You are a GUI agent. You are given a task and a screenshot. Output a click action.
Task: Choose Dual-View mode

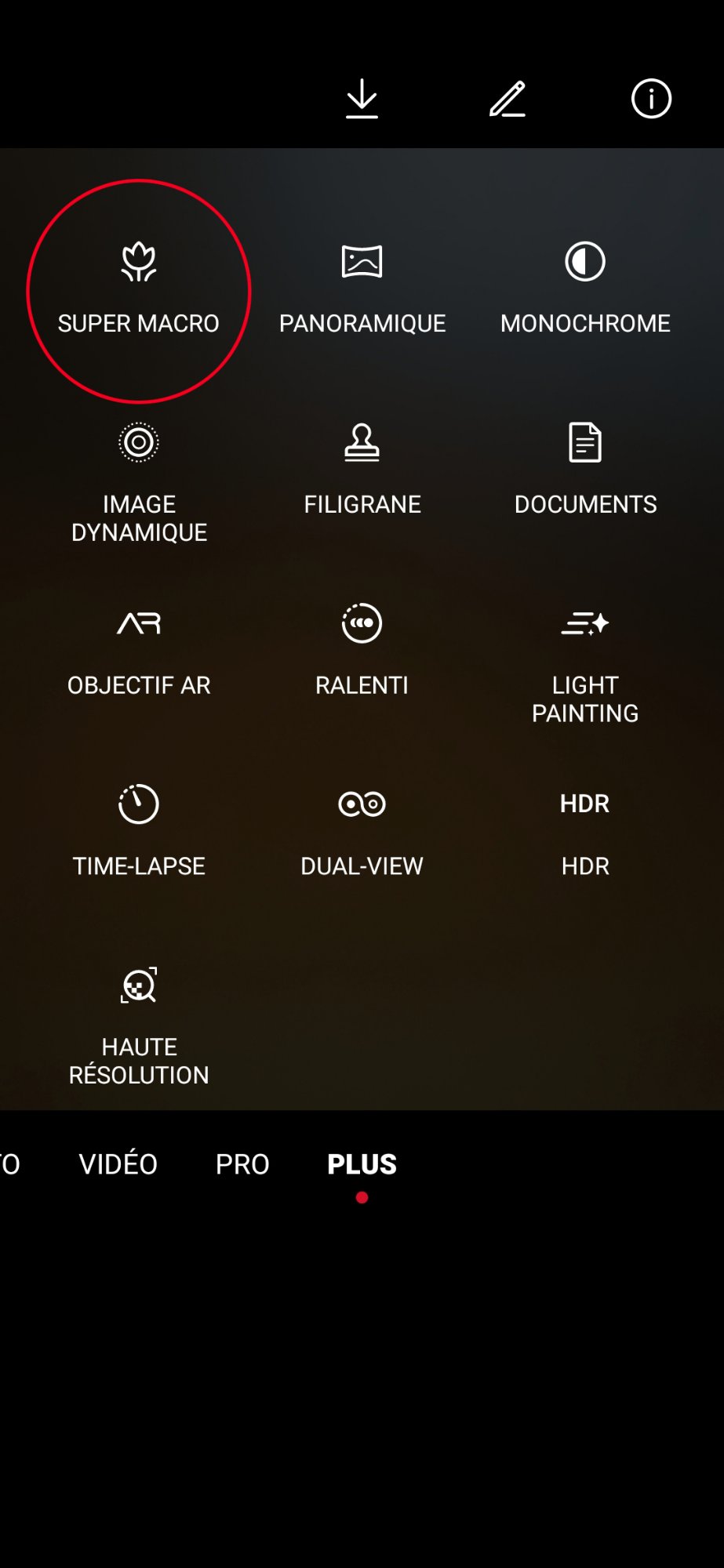click(362, 831)
